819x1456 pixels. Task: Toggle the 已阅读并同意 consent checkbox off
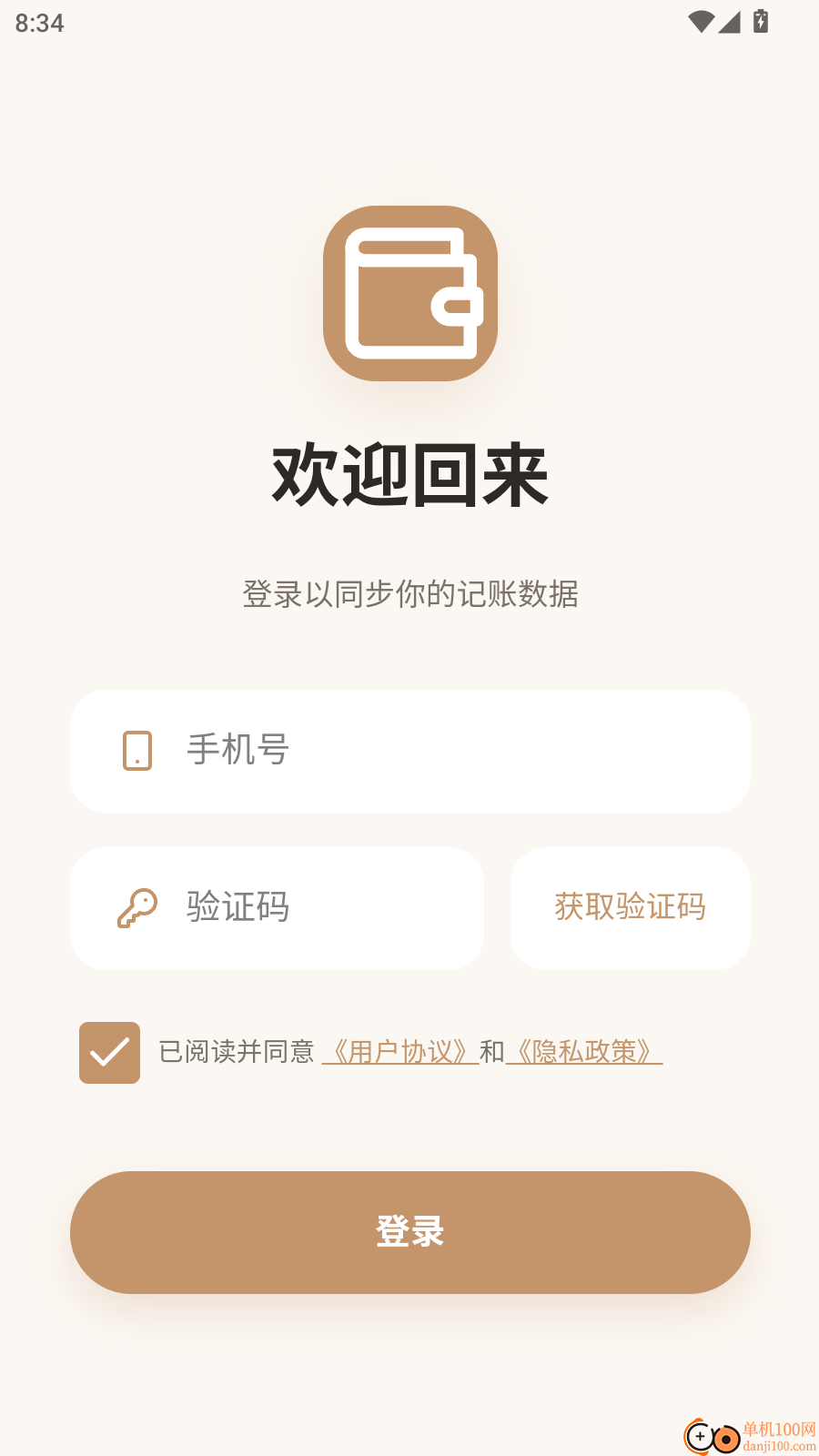pyautogui.click(x=109, y=1052)
